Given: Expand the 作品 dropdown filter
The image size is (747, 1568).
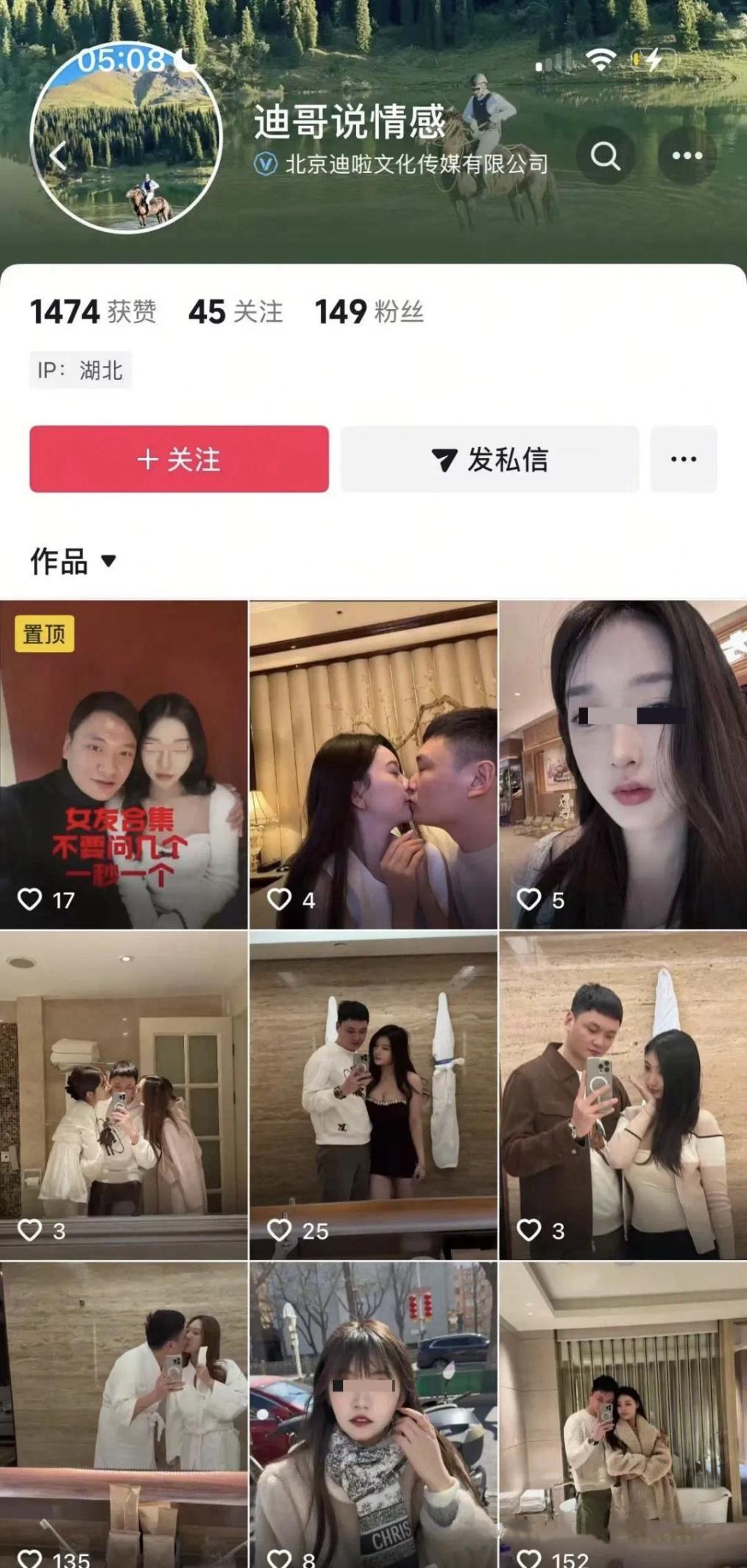Looking at the screenshot, I should 73,562.
